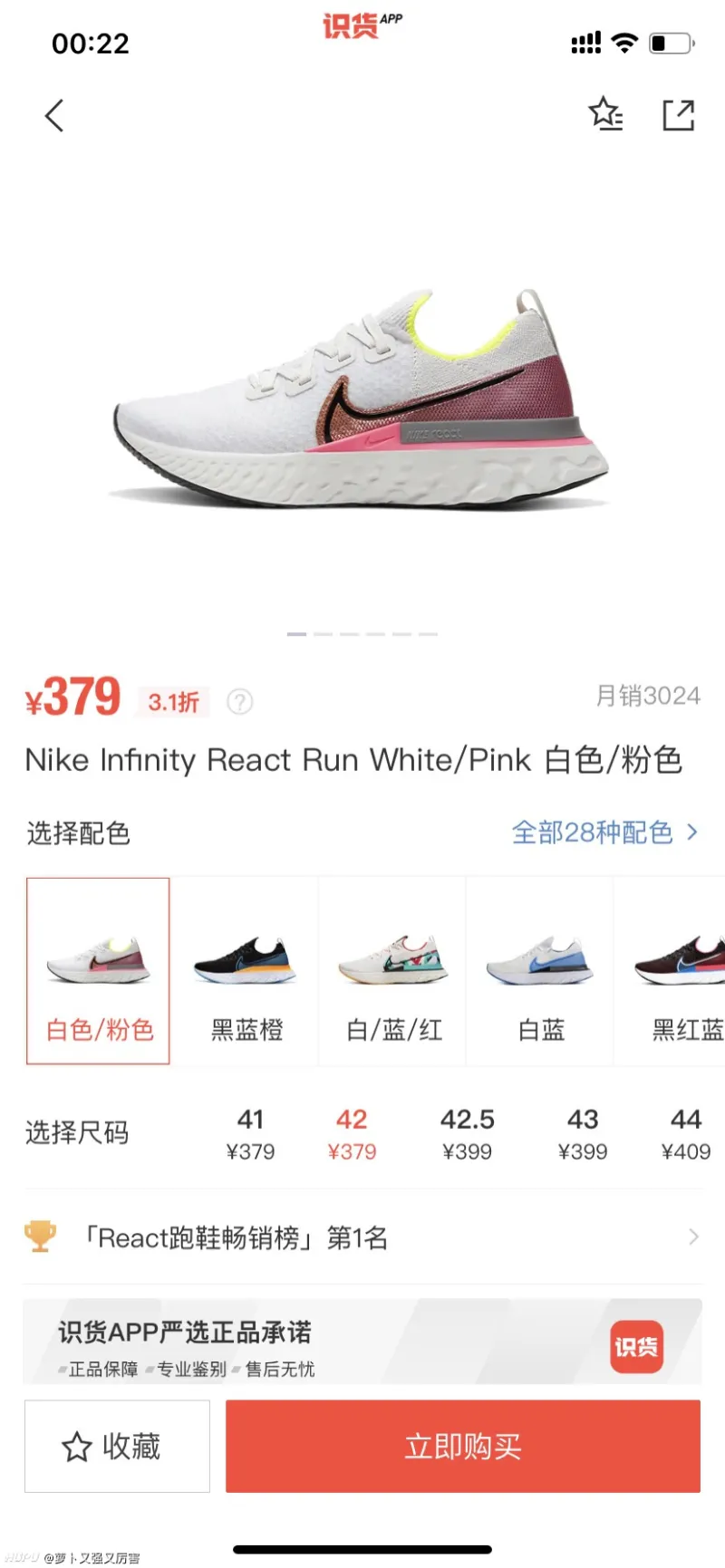View all 28 colorways (全部28种配色)

[x=604, y=832]
